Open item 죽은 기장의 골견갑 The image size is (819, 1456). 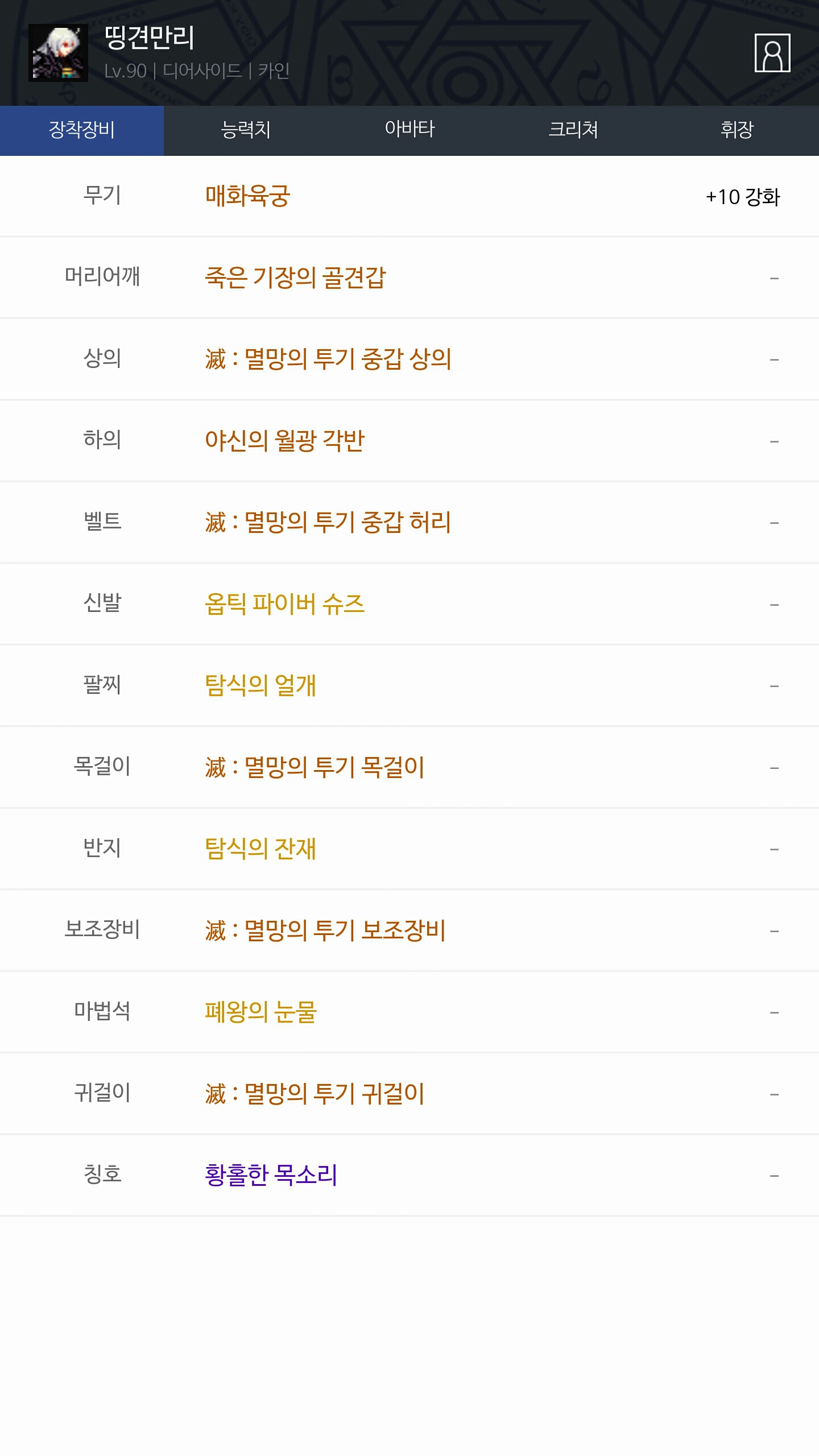point(295,278)
